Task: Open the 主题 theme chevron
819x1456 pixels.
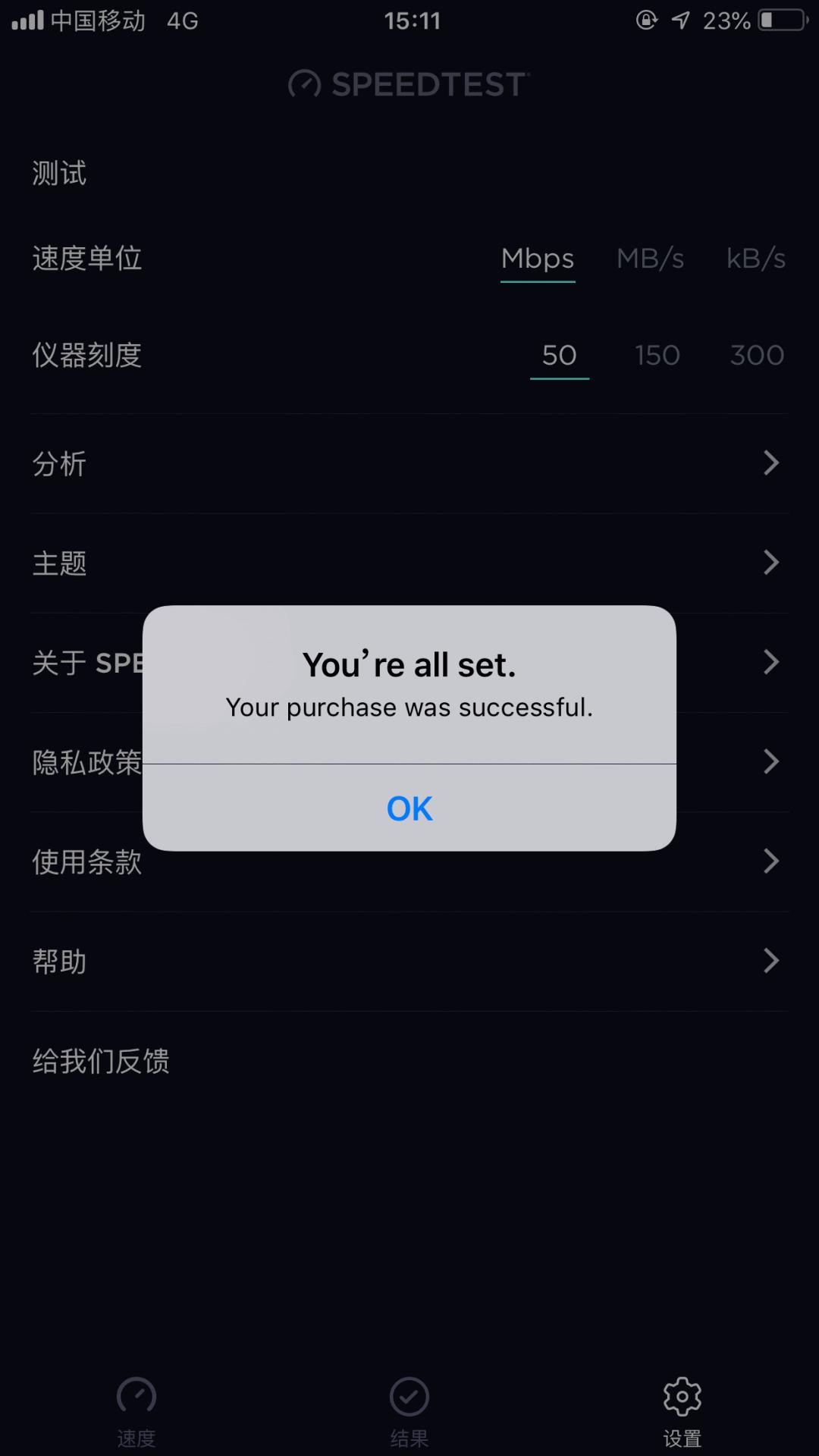Action: click(770, 563)
